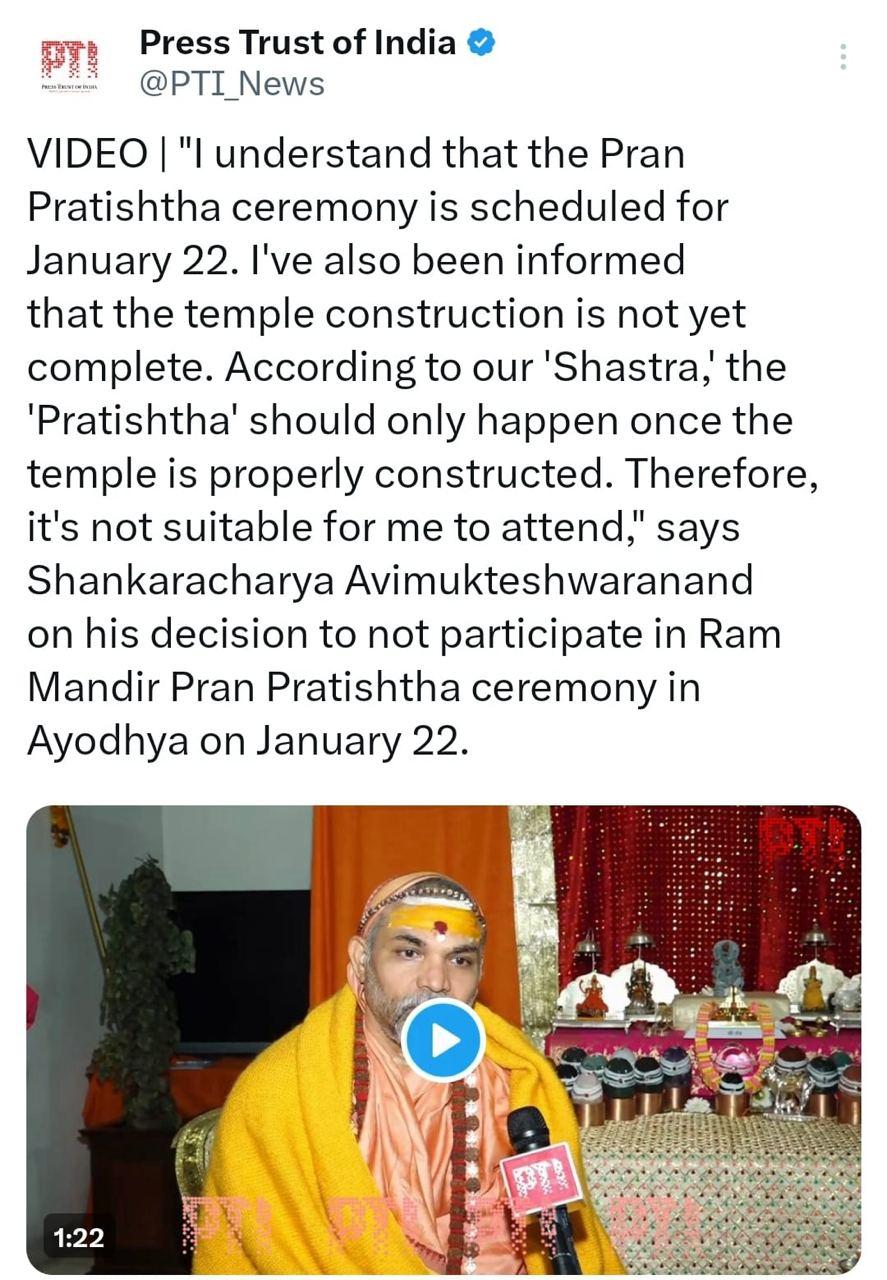Image resolution: width=887 pixels, height=1280 pixels.
Task: Open the Press Trust of India avatar
Action: [68, 64]
